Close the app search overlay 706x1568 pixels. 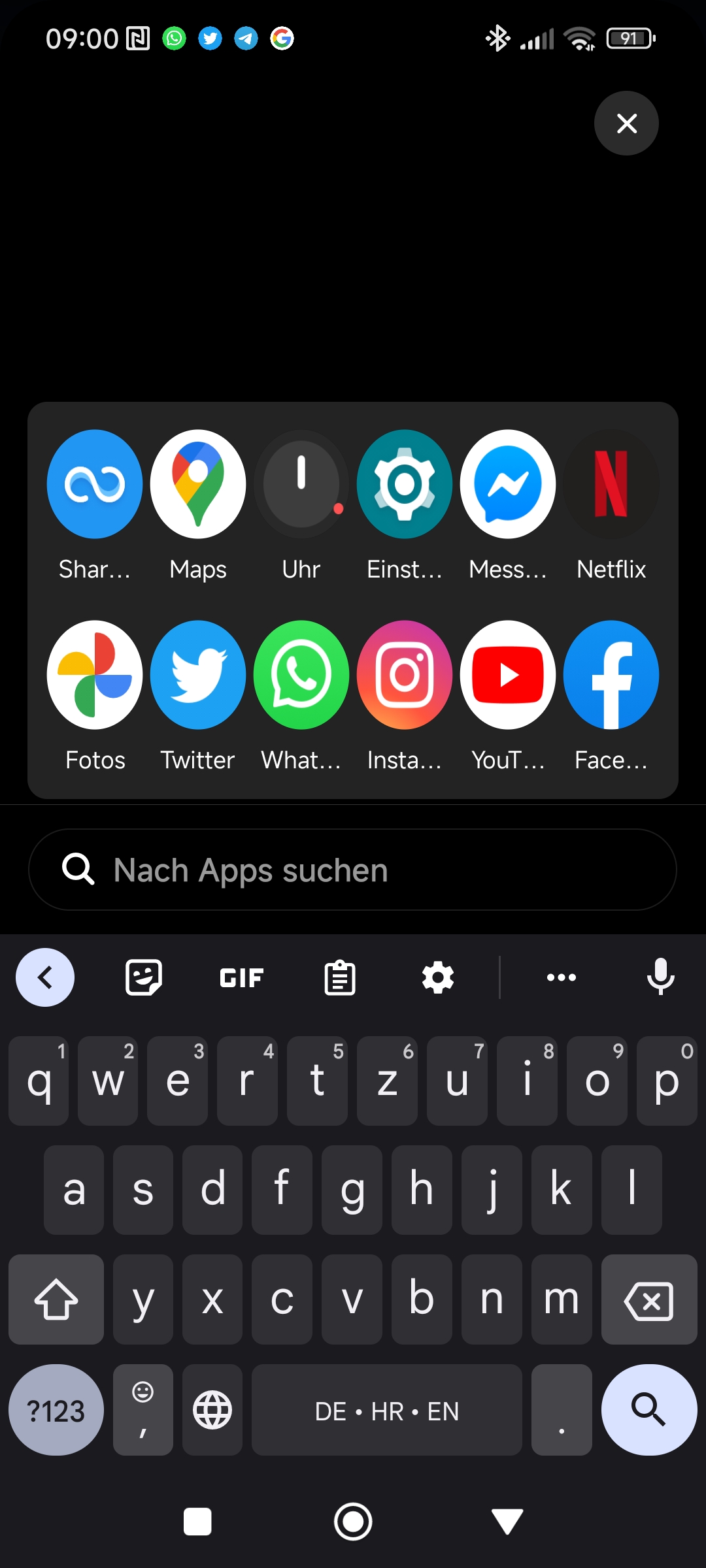point(626,123)
